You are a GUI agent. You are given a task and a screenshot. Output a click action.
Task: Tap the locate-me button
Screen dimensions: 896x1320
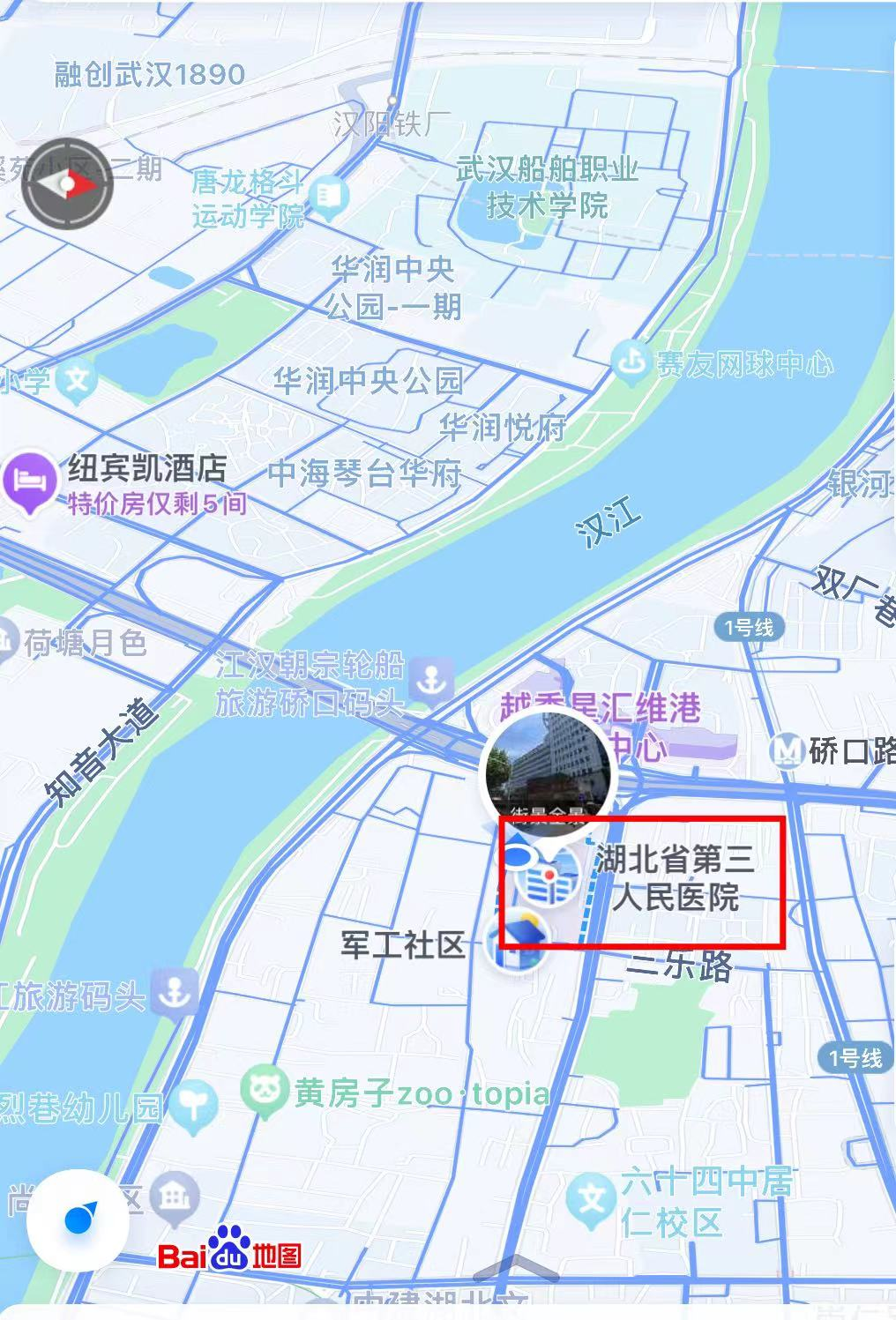click(78, 1220)
